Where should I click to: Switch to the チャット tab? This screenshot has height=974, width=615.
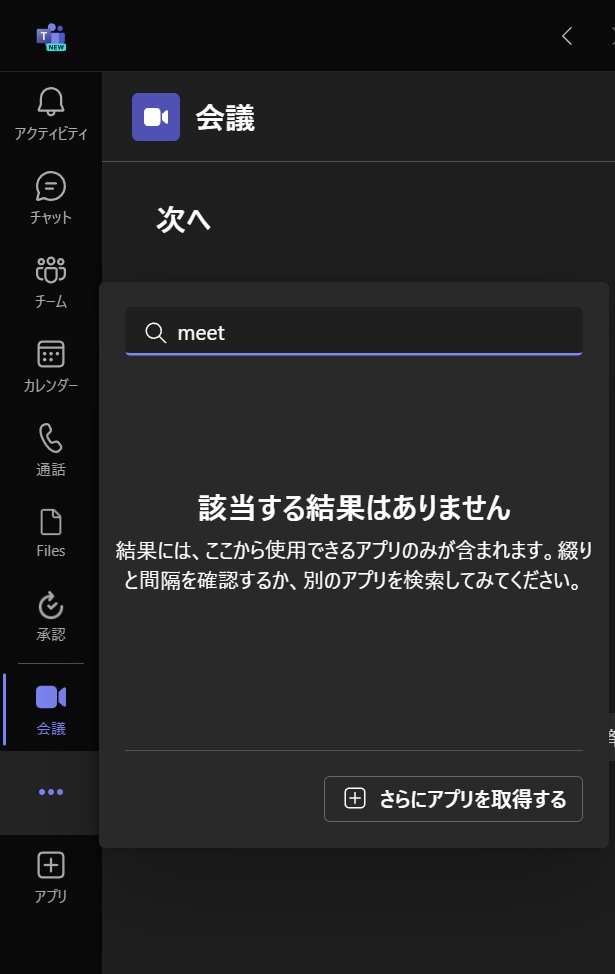tap(51, 198)
